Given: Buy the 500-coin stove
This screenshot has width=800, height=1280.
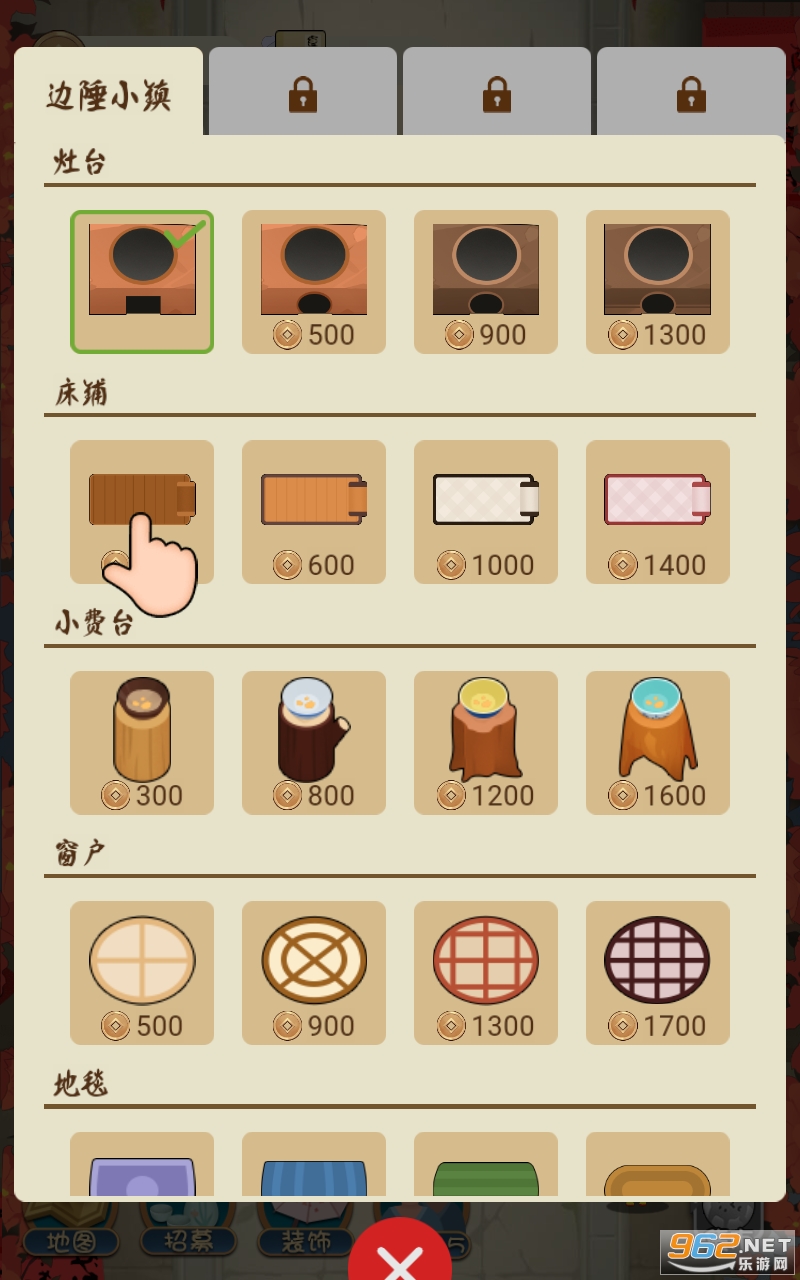Looking at the screenshot, I should click(x=314, y=282).
